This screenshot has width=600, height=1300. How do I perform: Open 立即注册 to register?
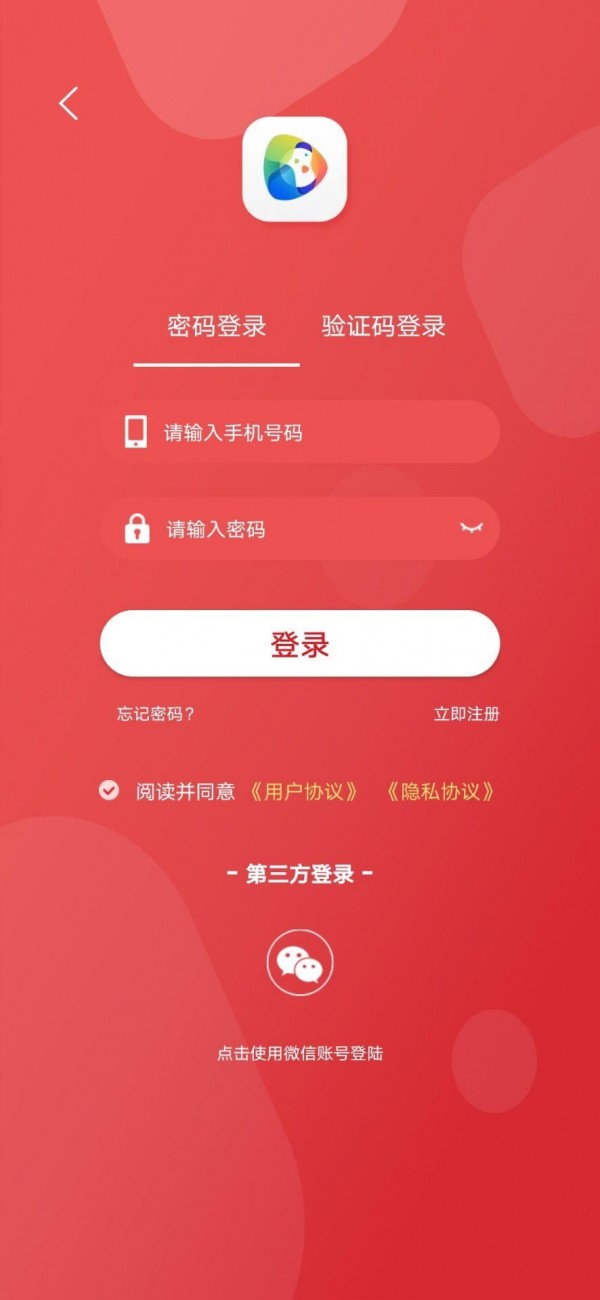tap(466, 714)
